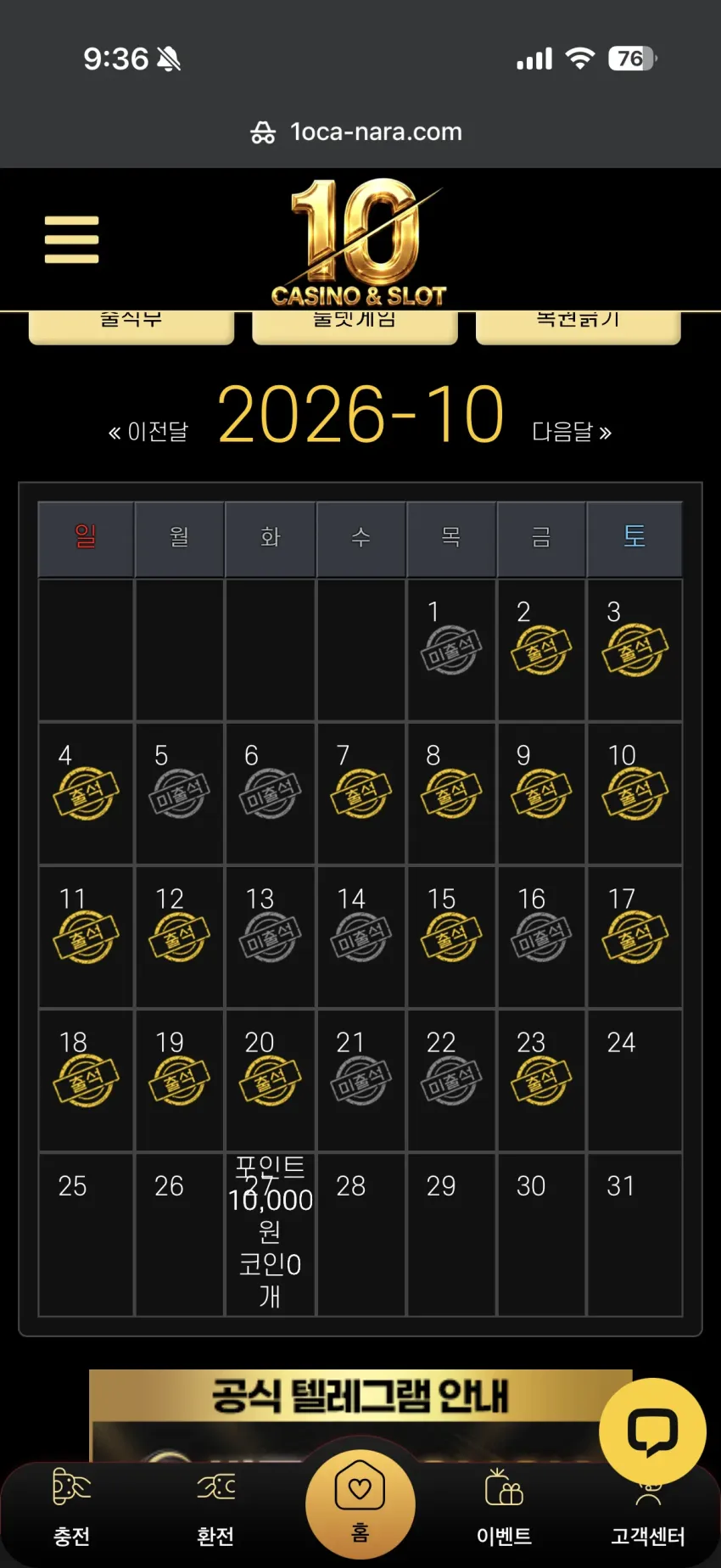
Task: Tap the 1oca-nara.com address bar
Action: [x=357, y=132]
